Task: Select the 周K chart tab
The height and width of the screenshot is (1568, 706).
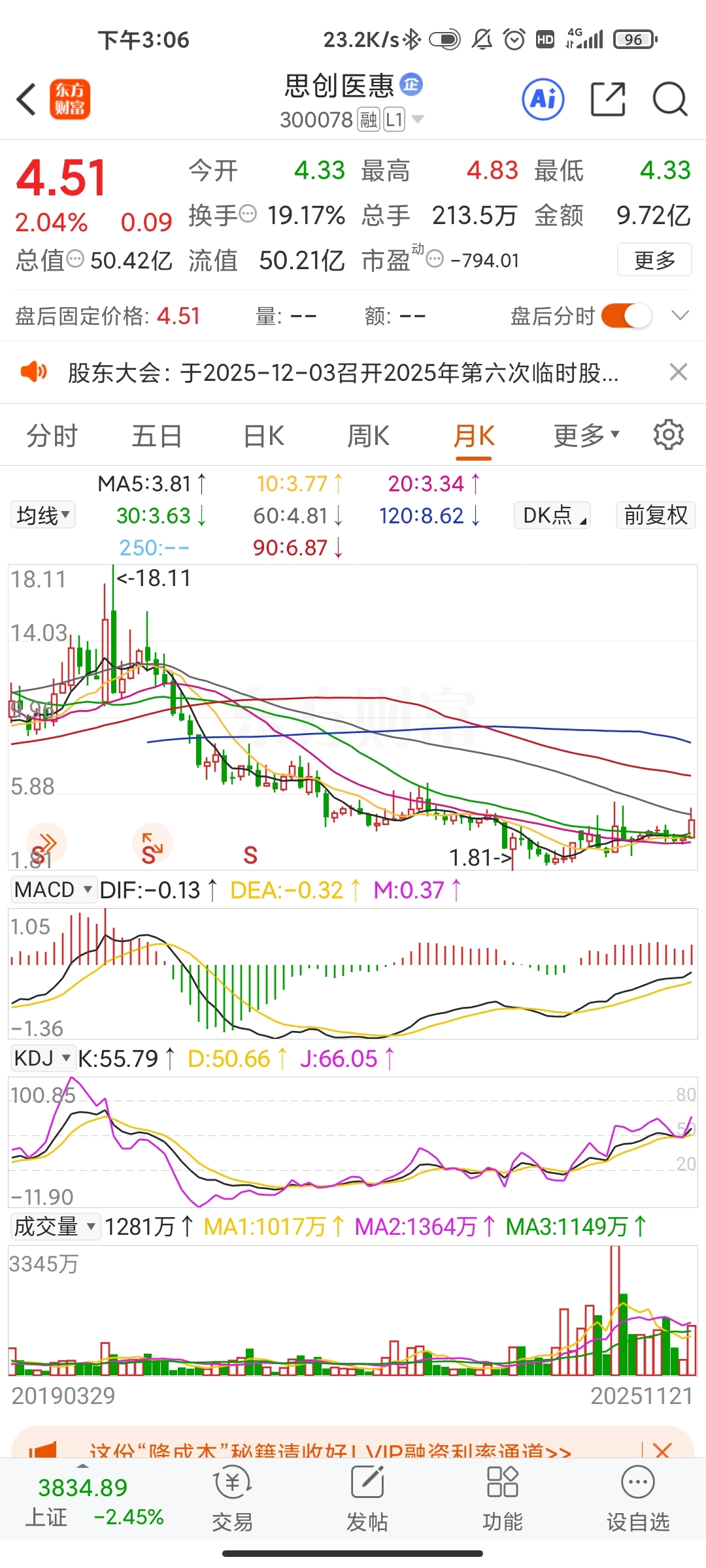Action: 368,436
